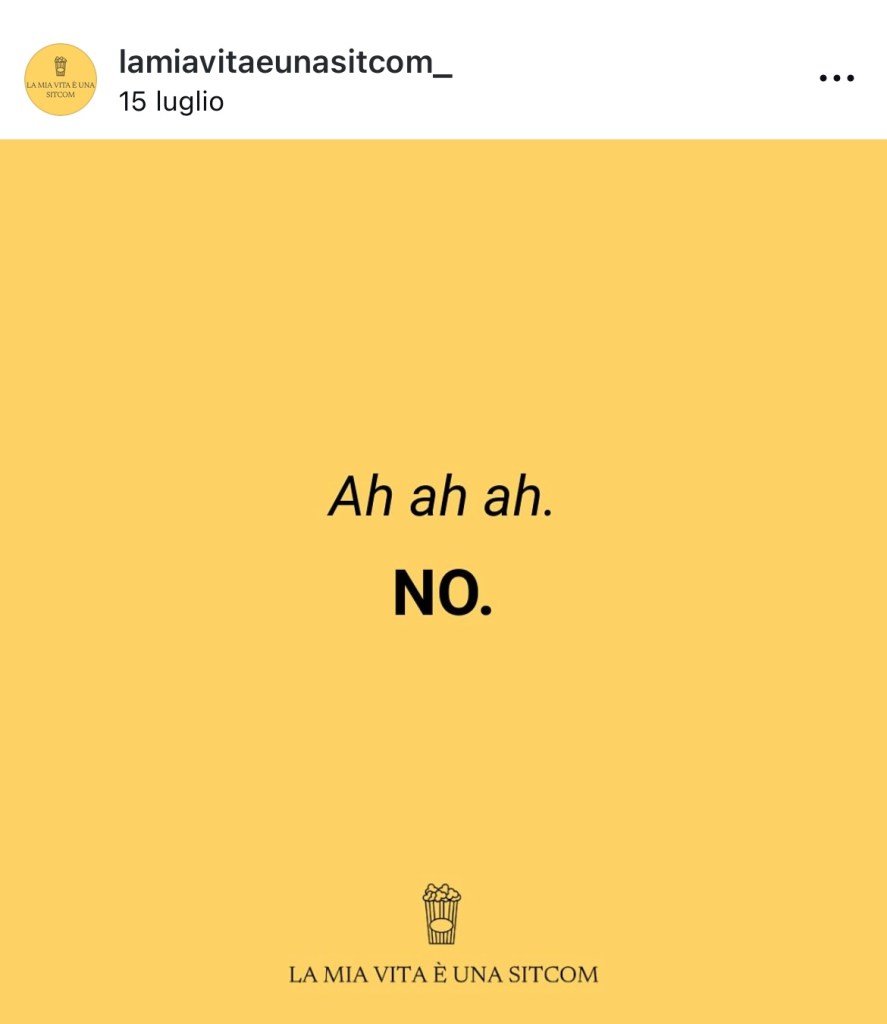This screenshot has height=1024, width=887.
Task: Tap the lamiavitaeunasitcom_ username
Action: (285, 62)
